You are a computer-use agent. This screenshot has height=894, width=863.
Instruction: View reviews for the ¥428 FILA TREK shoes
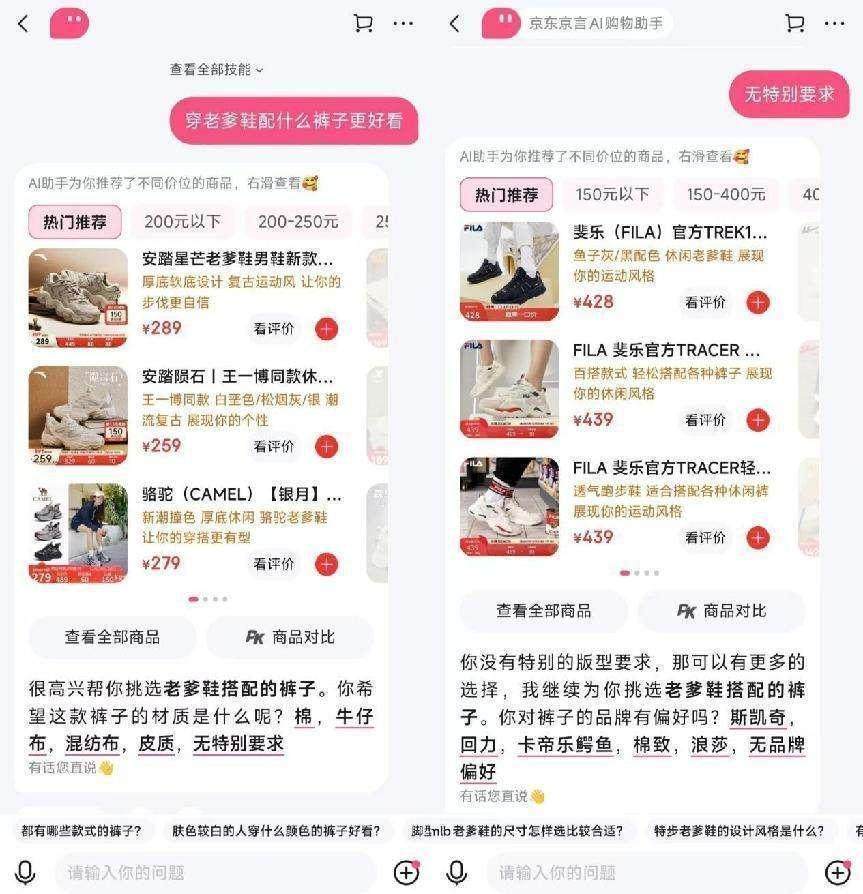(705, 302)
